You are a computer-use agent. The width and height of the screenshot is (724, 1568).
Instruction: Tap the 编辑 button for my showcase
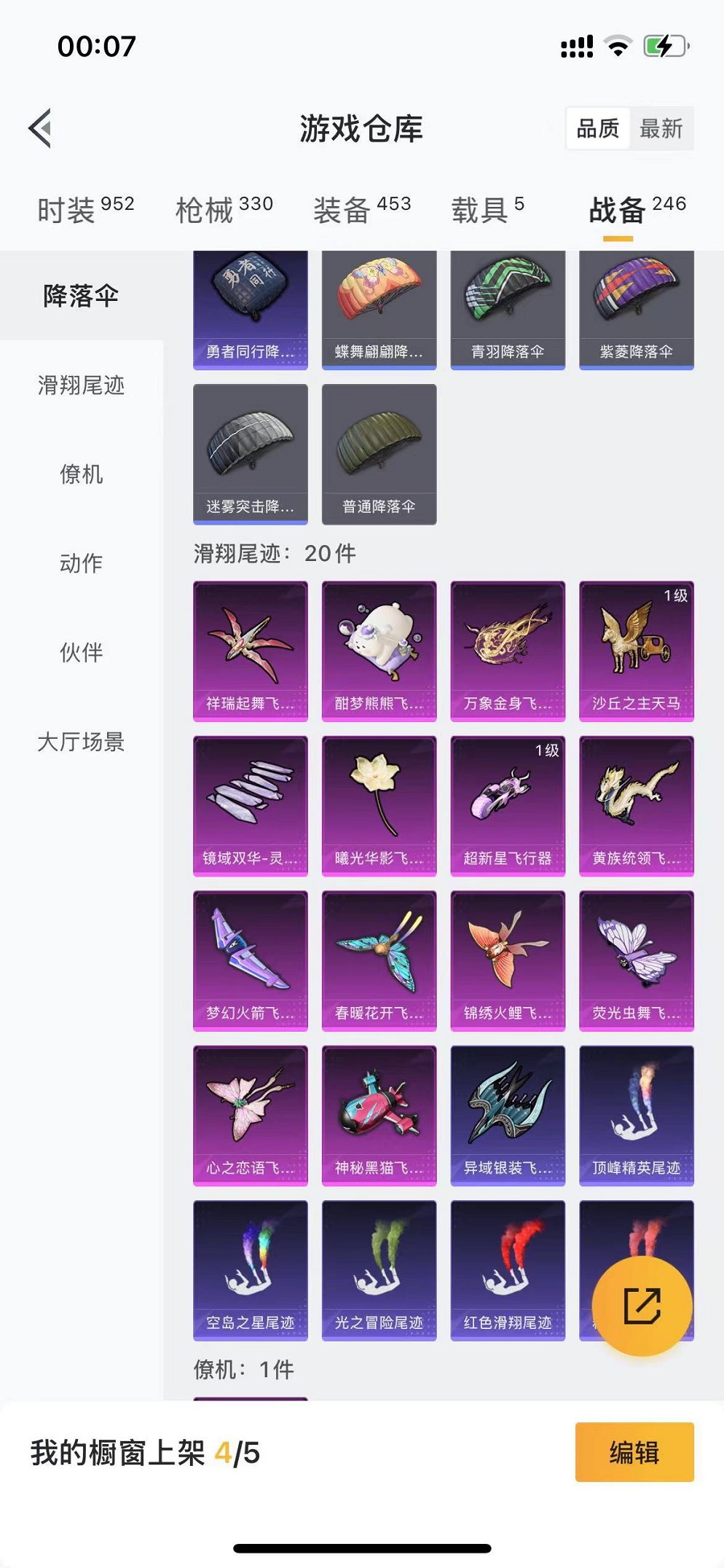(x=634, y=1452)
